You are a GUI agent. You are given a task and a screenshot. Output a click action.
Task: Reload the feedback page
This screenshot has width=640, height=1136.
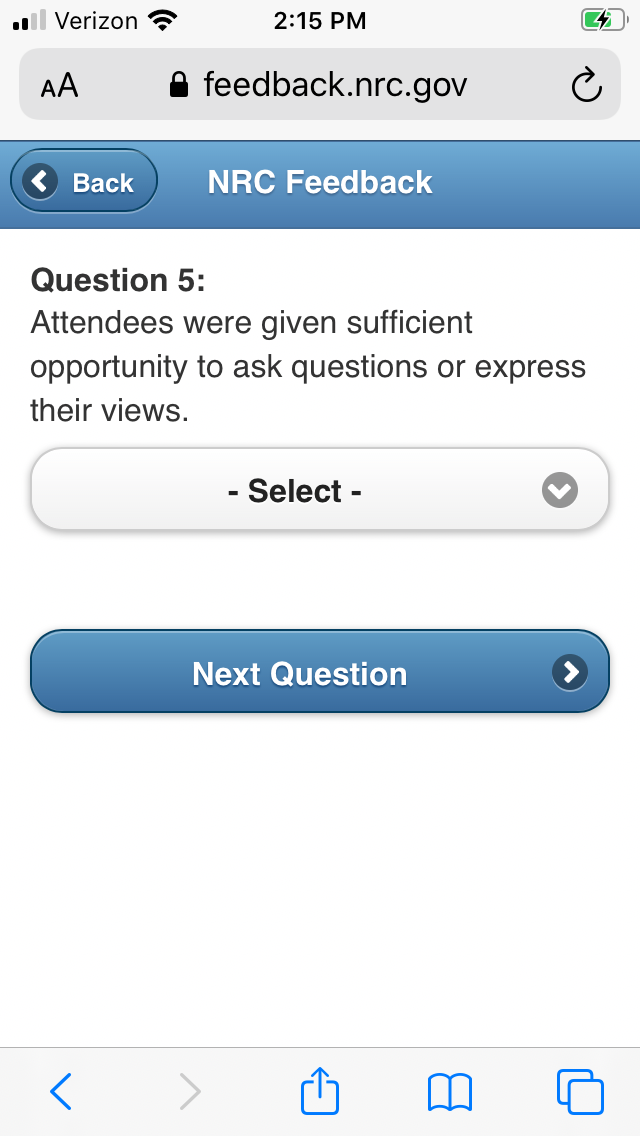586,86
